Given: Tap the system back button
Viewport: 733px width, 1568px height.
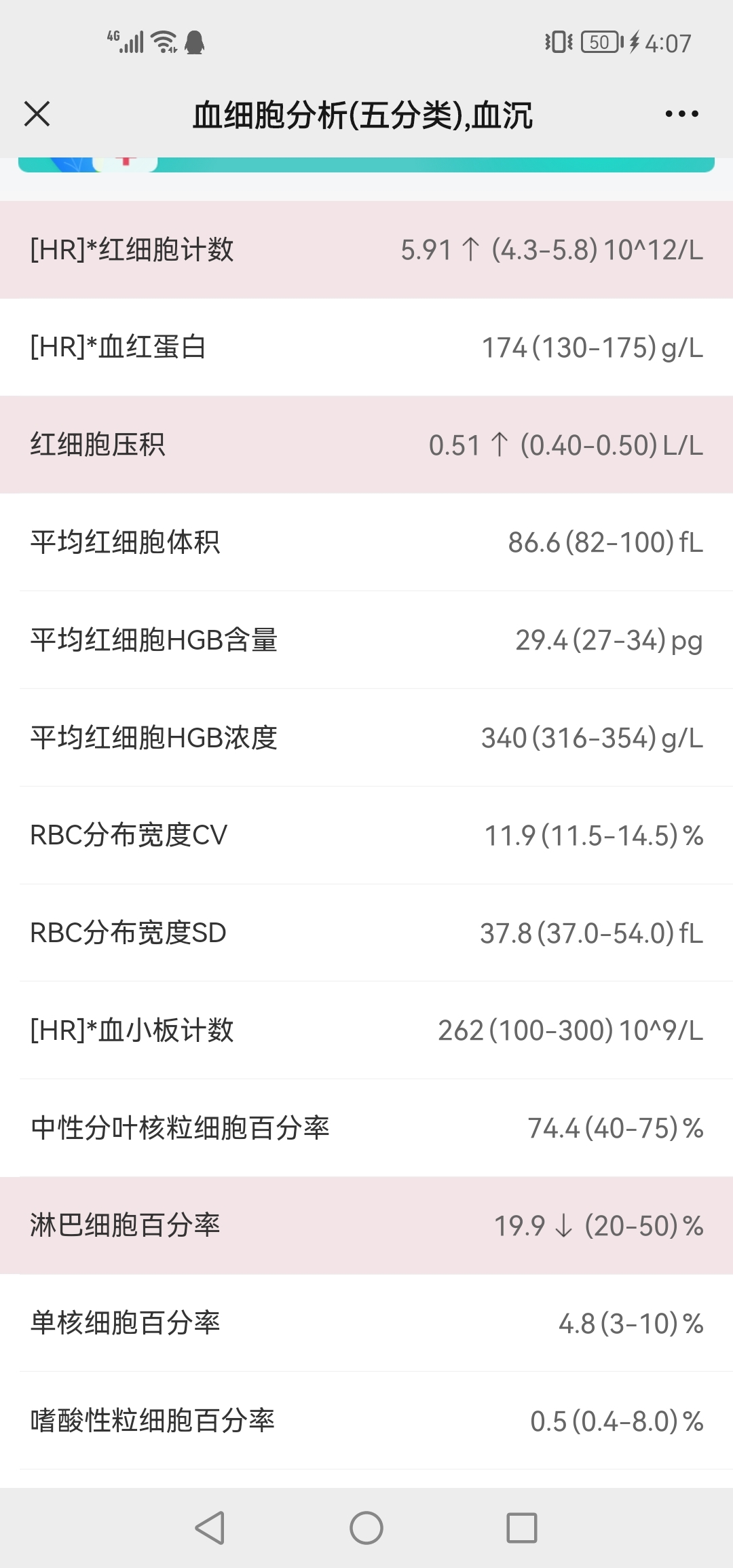Looking at the screenshot, I should (x=210, y=1528).
